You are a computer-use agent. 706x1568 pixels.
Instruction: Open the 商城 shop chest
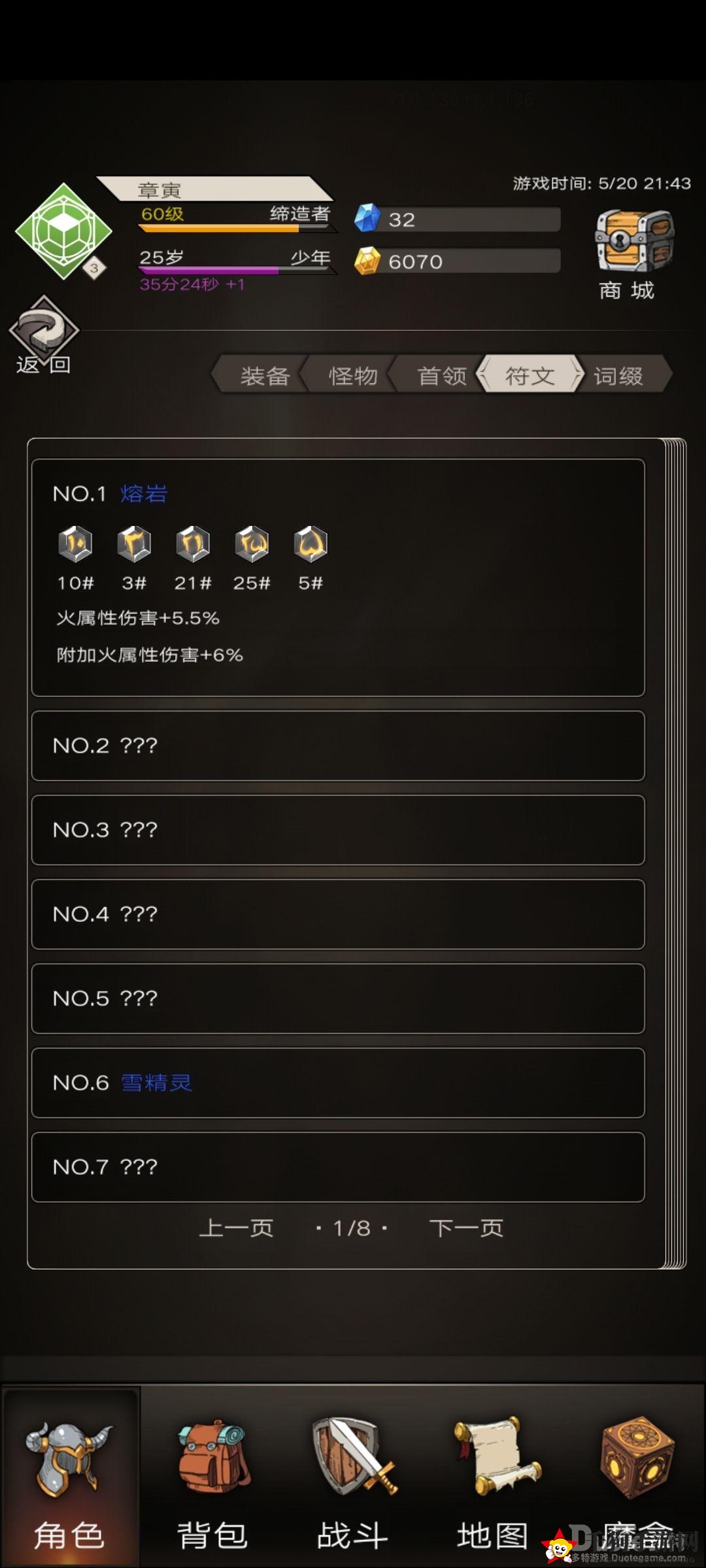point(632,253)
